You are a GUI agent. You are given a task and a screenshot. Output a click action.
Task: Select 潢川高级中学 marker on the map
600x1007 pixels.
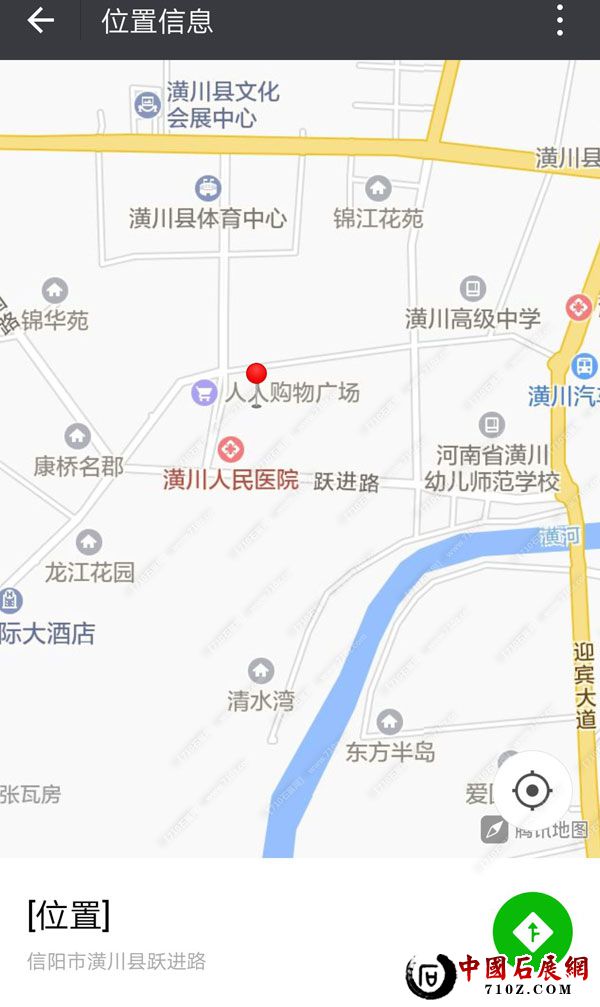coord(473,291)
